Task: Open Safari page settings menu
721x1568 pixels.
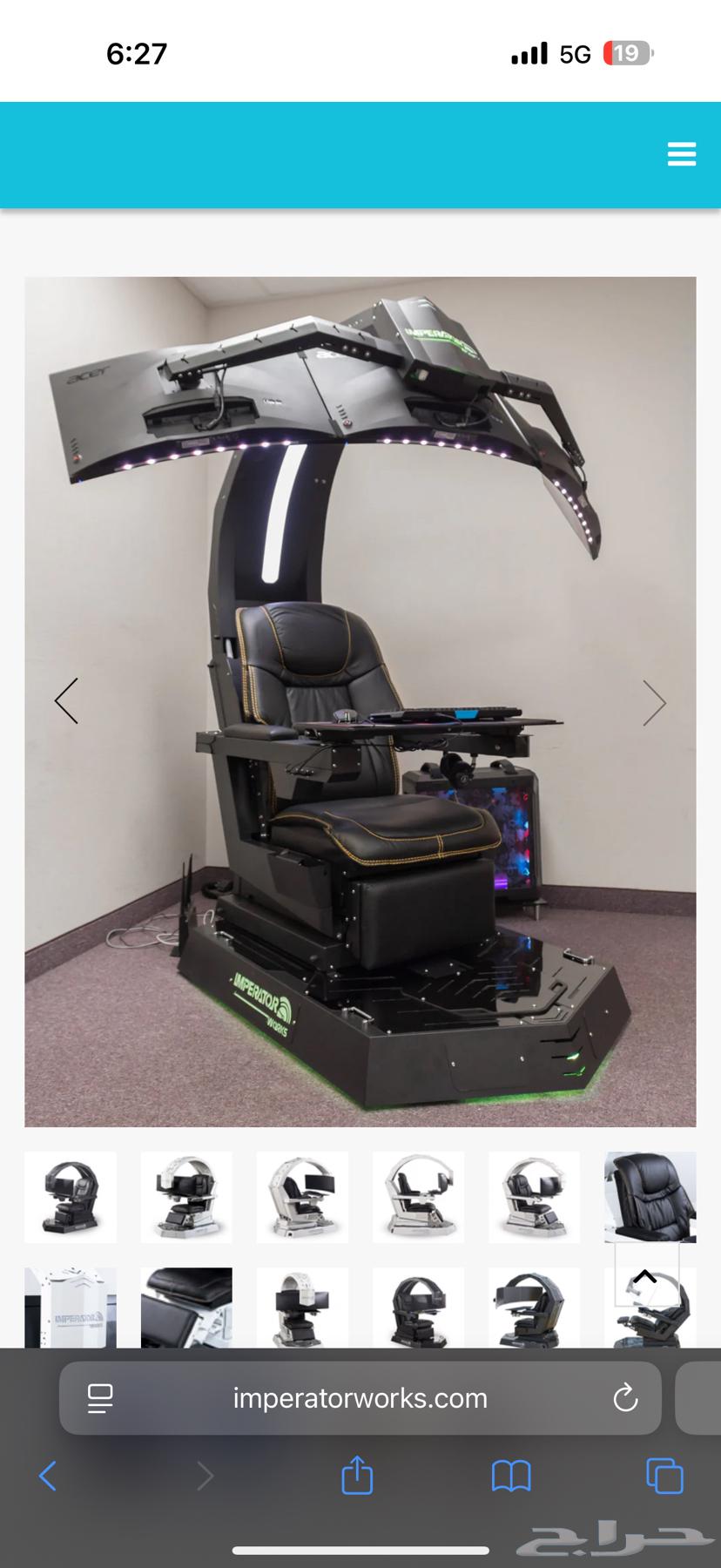Action: click(101, 1398)
